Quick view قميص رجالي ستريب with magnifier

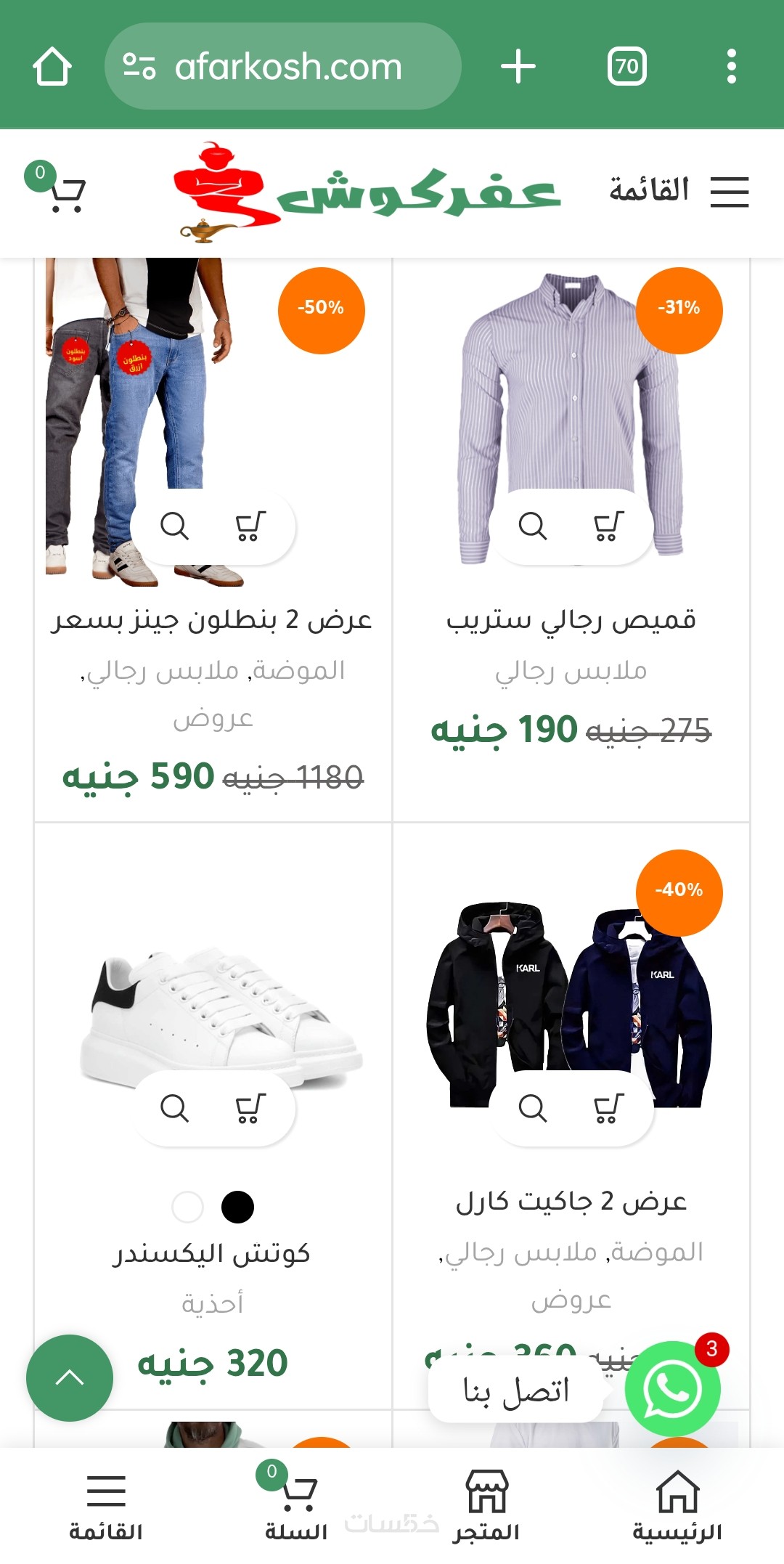point(532,526)
